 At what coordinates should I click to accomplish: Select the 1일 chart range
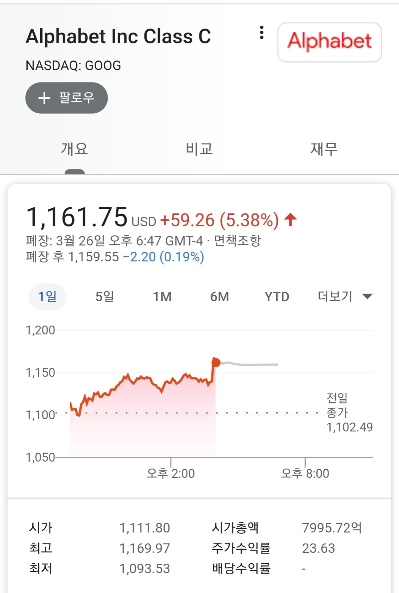coord(48,296)
